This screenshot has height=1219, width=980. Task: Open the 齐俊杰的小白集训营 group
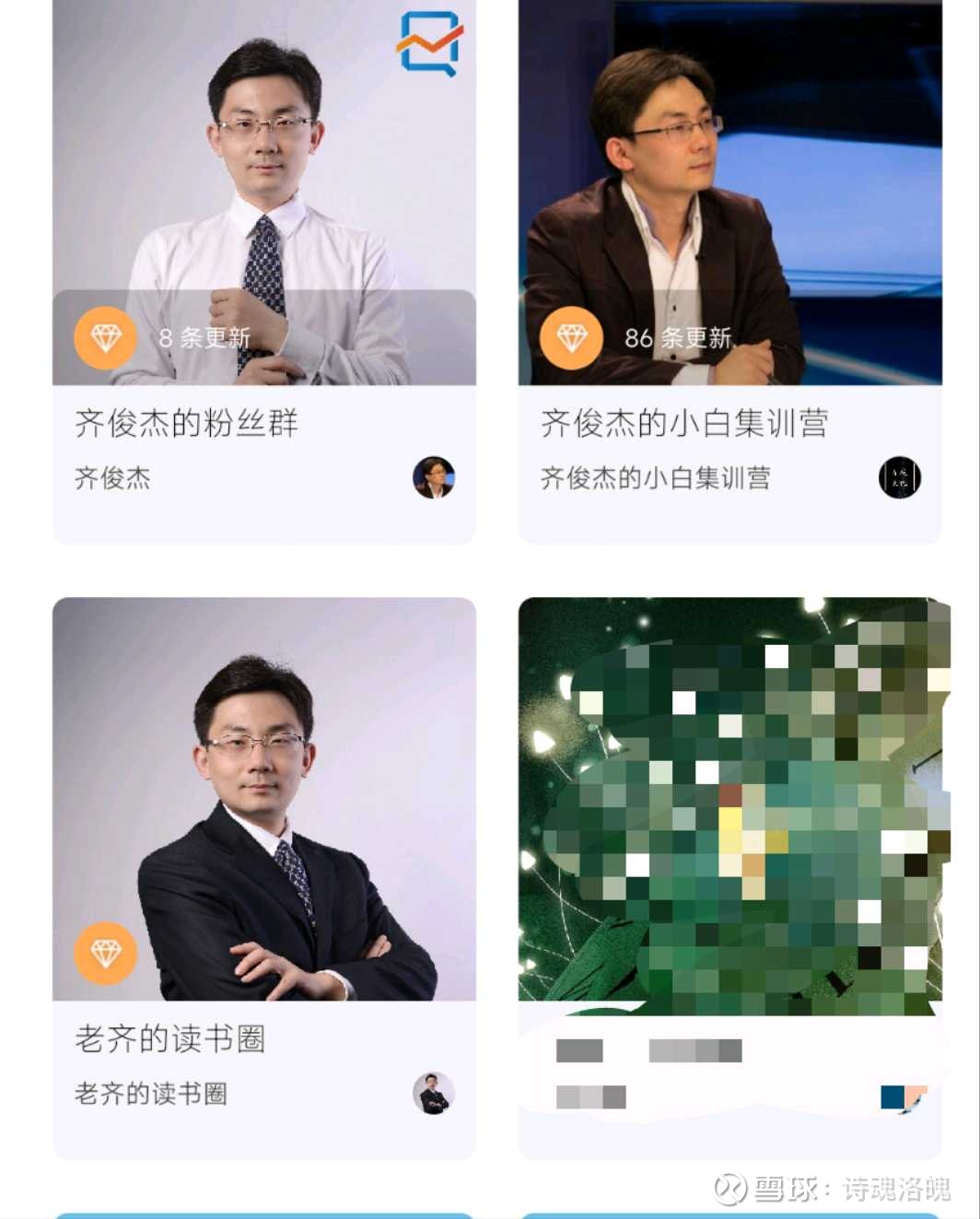pos(684,423)
